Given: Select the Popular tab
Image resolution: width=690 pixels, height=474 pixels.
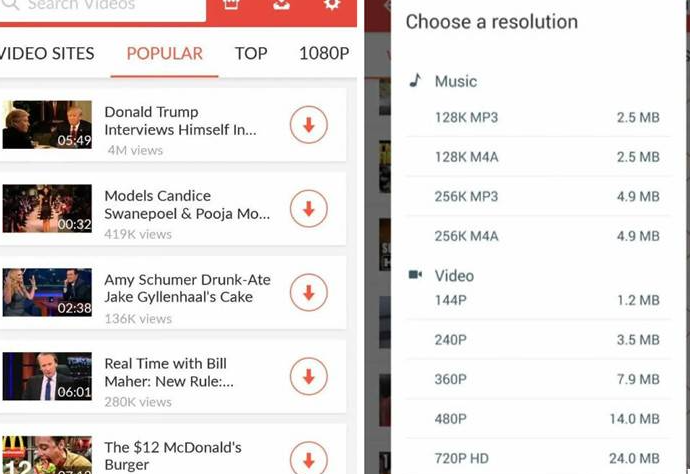Looking at the screenshot, I should coord(164,53).
